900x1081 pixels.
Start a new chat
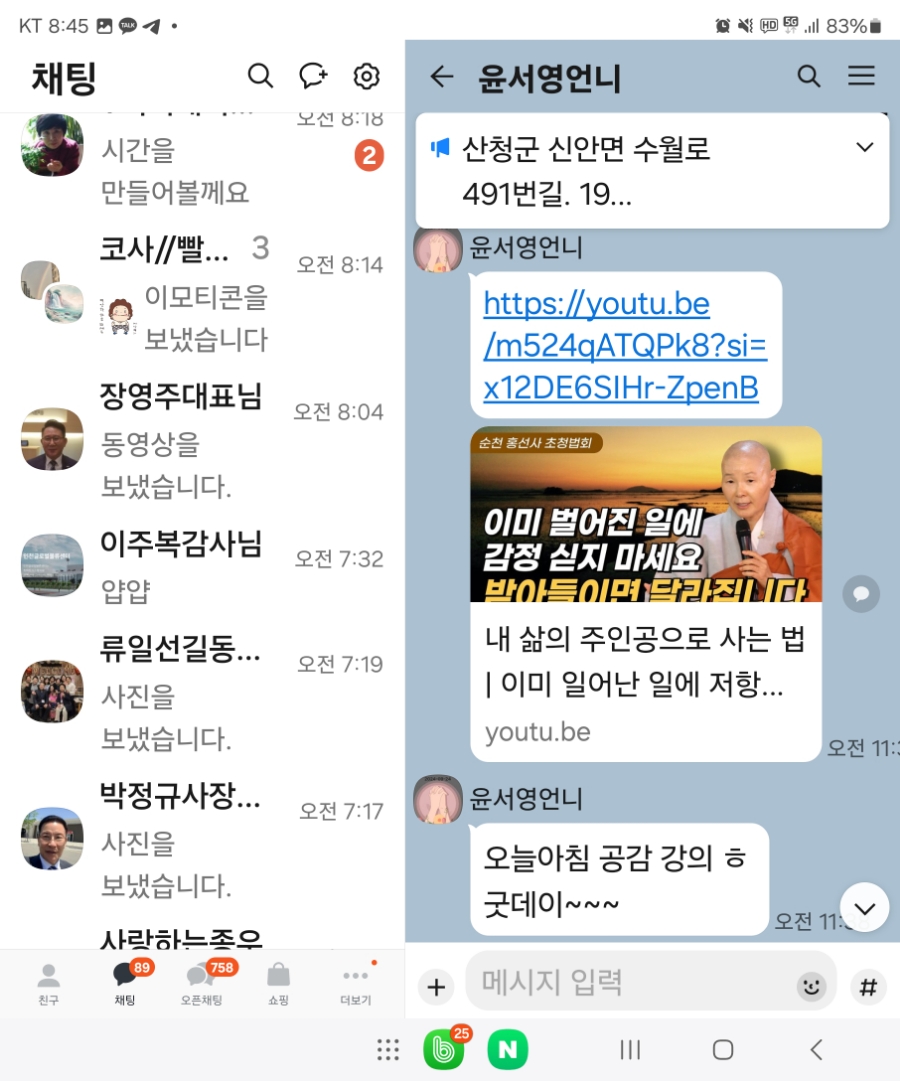313,76
